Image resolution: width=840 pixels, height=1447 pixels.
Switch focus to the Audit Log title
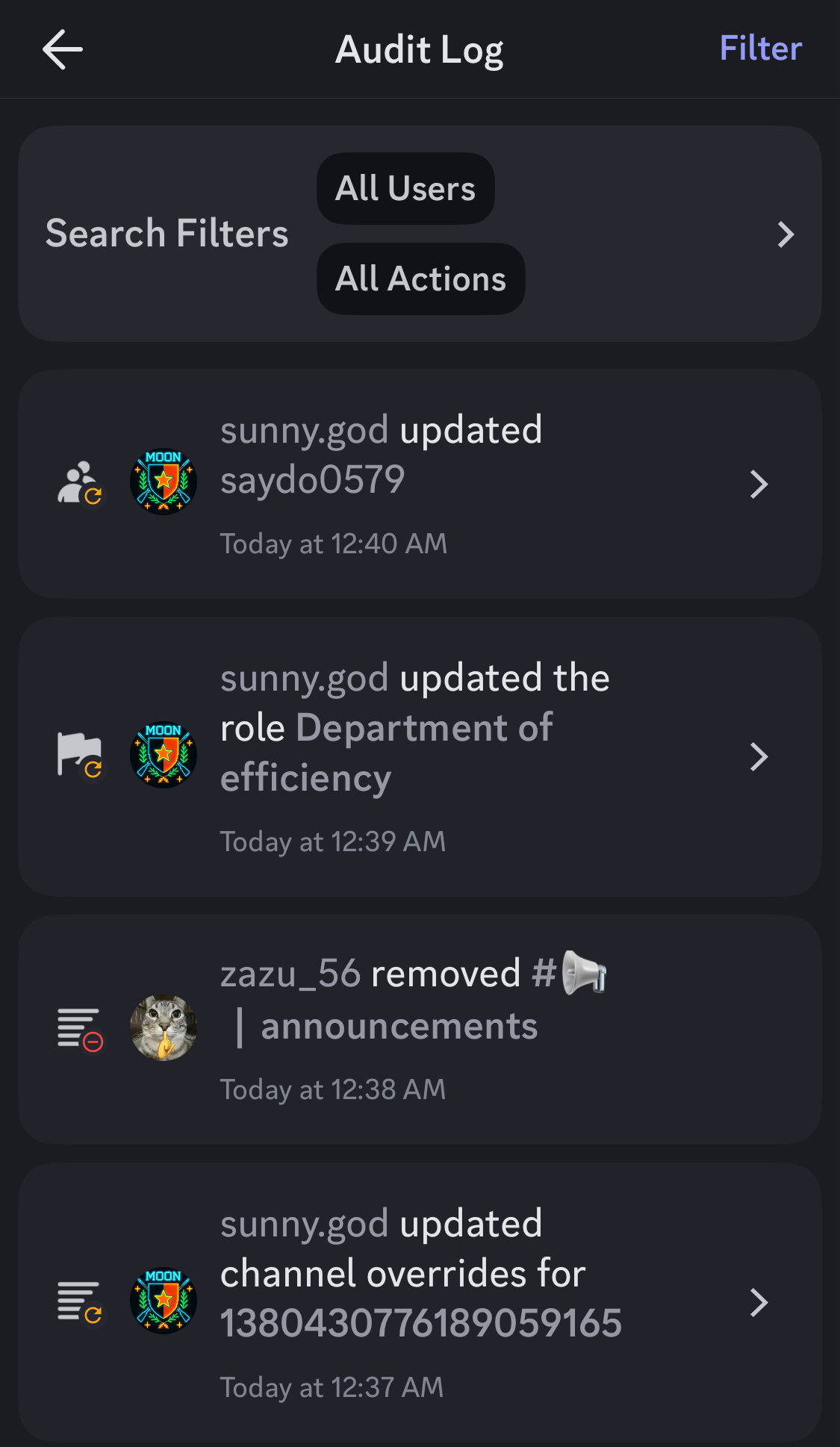(420, 49)
